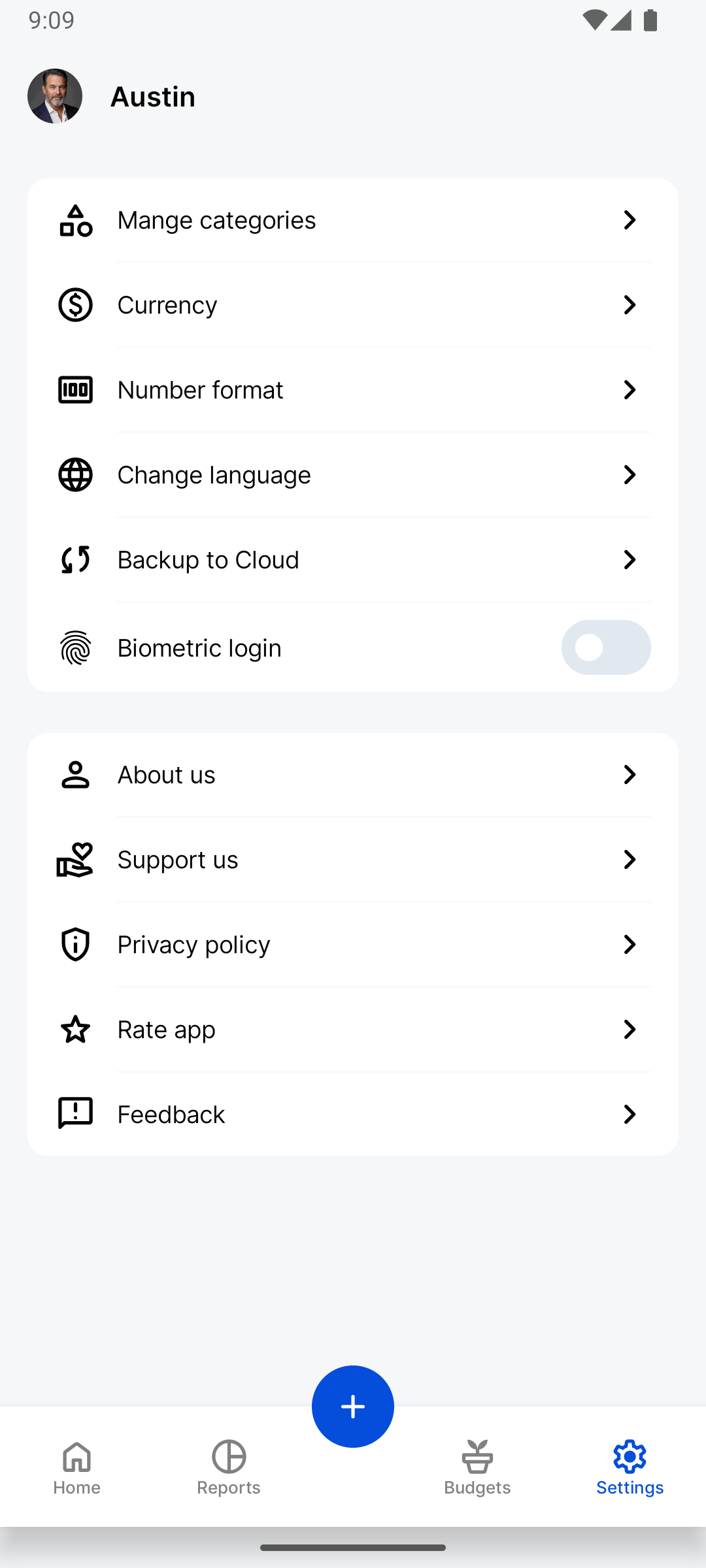Open Backup to Cloud
The height and width of the screenshot is (1568, 706).
353,560
